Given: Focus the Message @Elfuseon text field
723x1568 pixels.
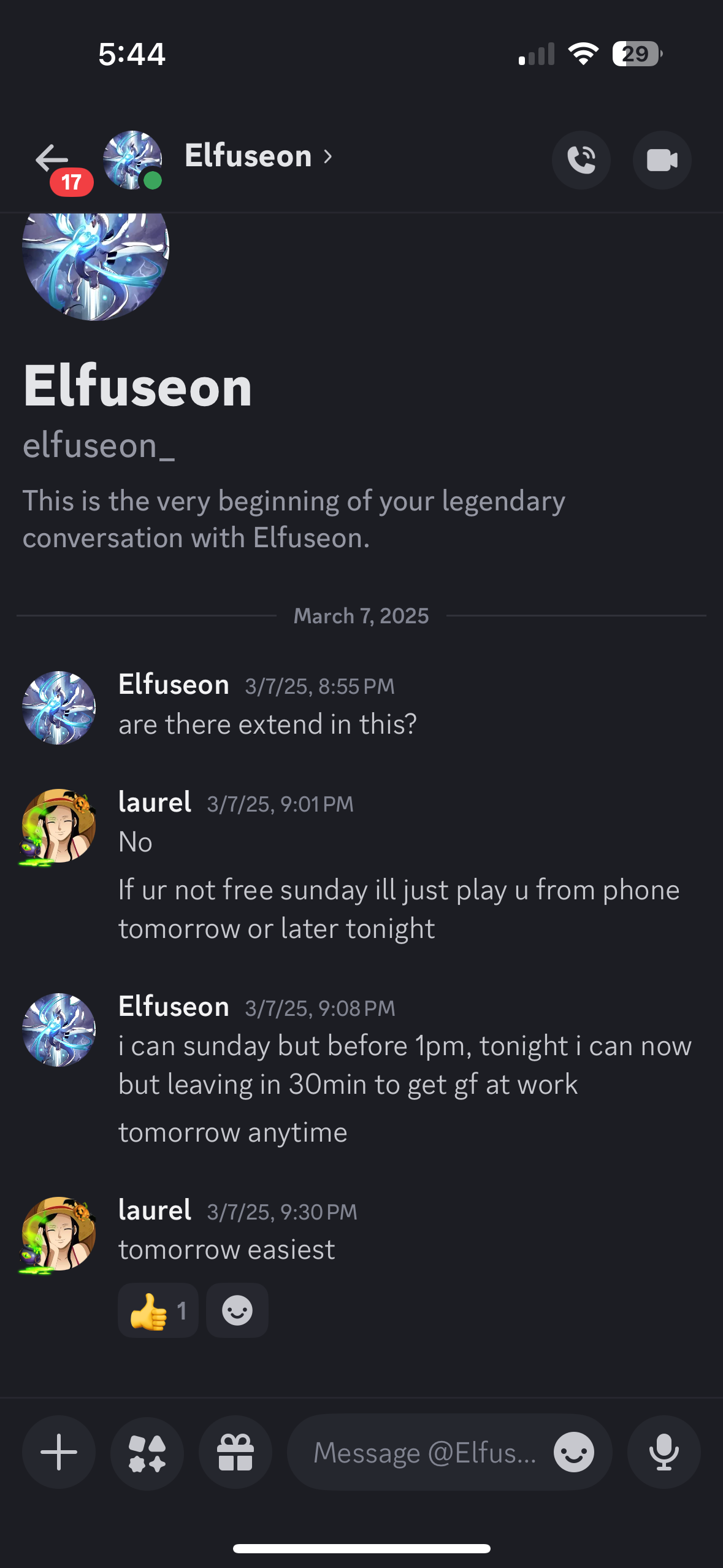Looking at the screenshot, I should 423,1452.
